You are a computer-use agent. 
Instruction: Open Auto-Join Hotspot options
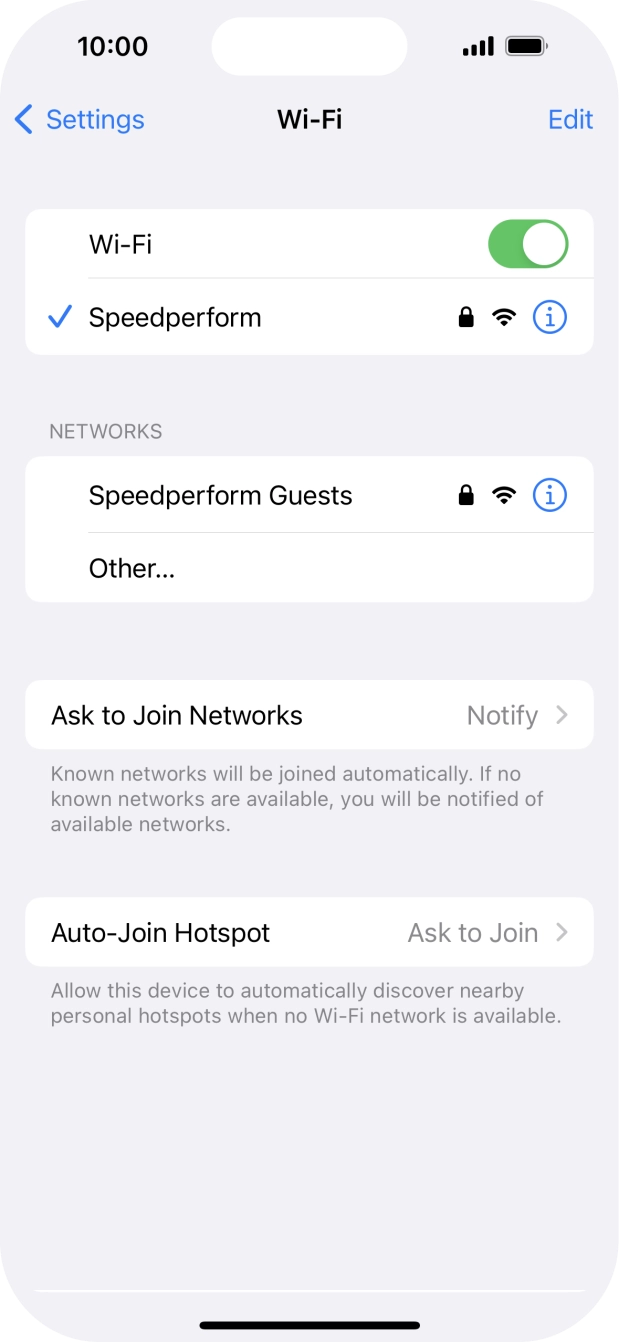[x=309, y=932]
